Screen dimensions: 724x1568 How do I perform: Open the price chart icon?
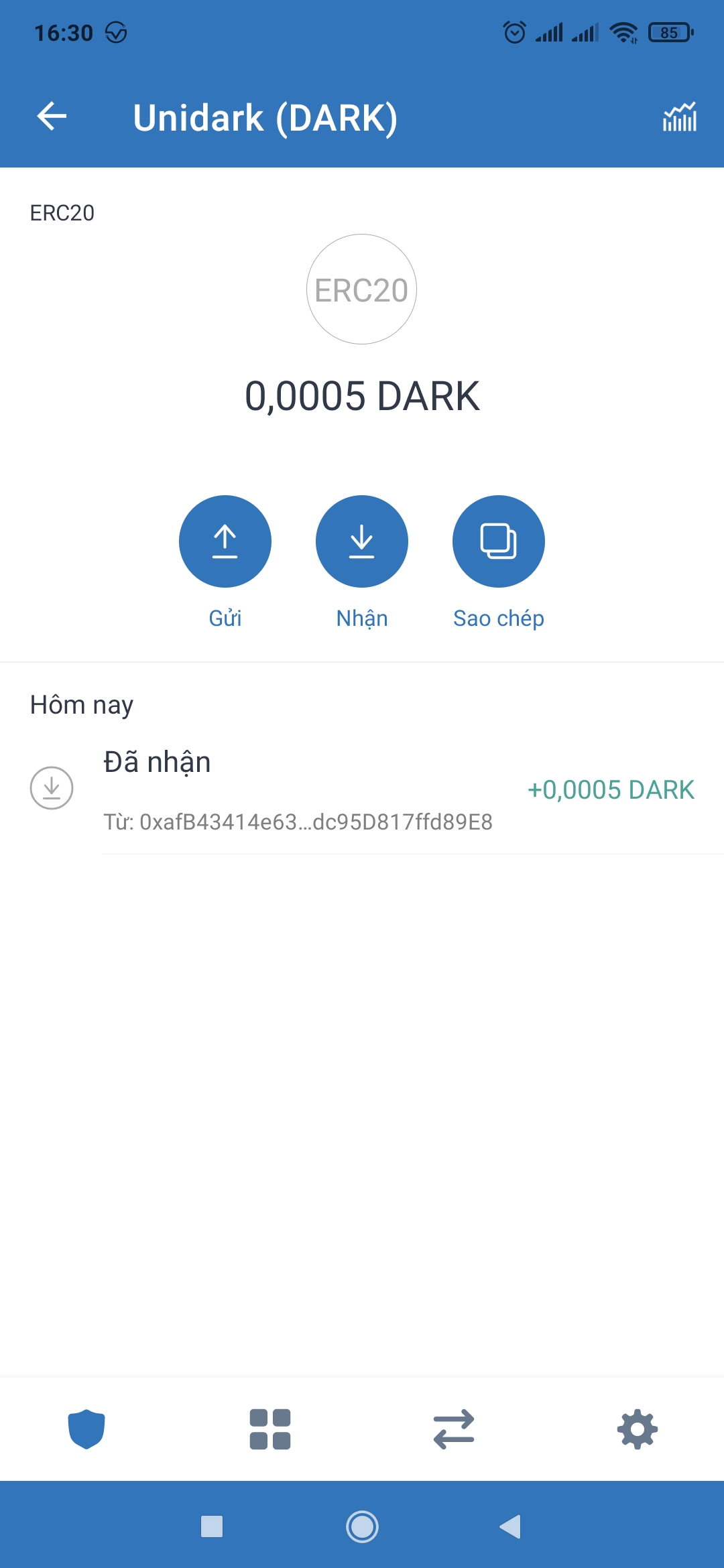[x=679, y=117]
